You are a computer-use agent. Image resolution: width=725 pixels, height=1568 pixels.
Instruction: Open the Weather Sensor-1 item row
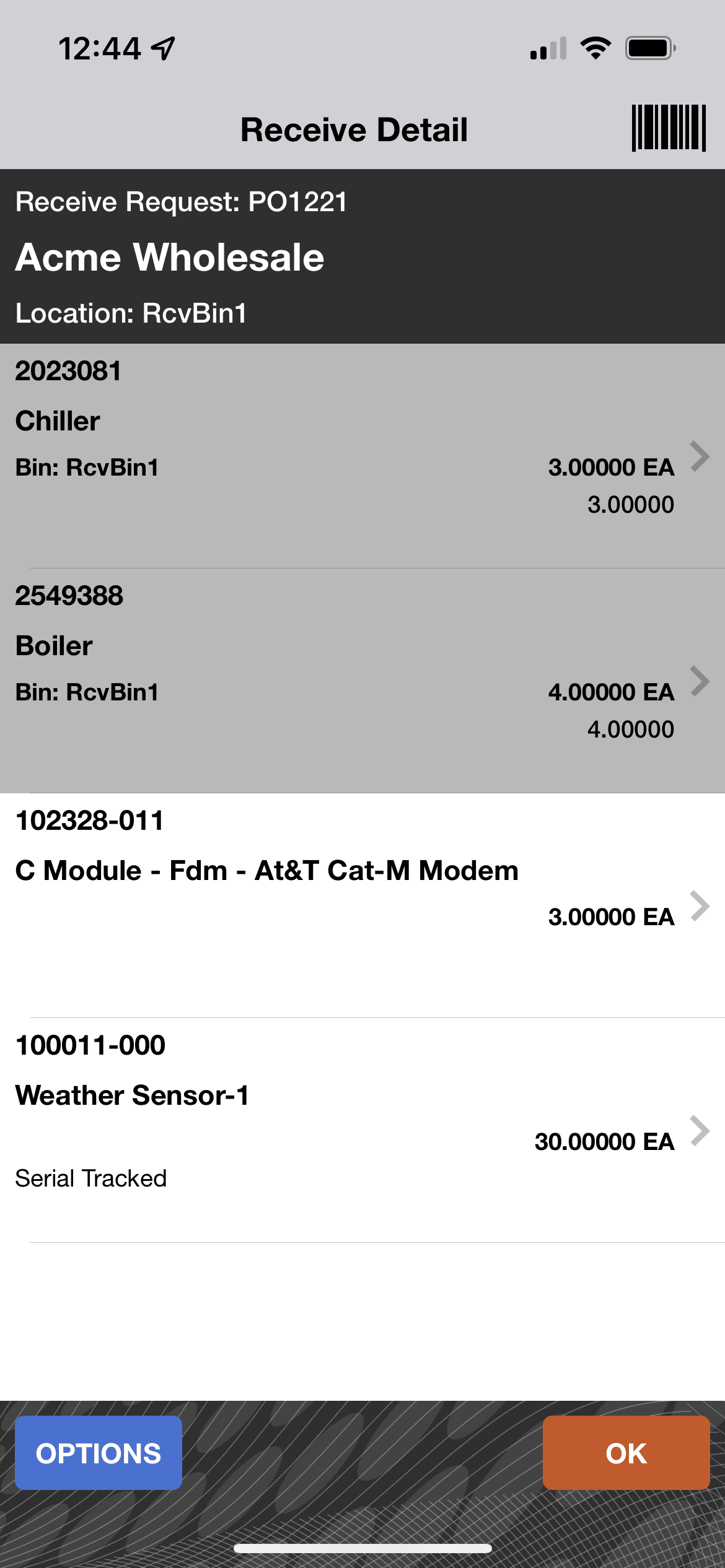362,1129
